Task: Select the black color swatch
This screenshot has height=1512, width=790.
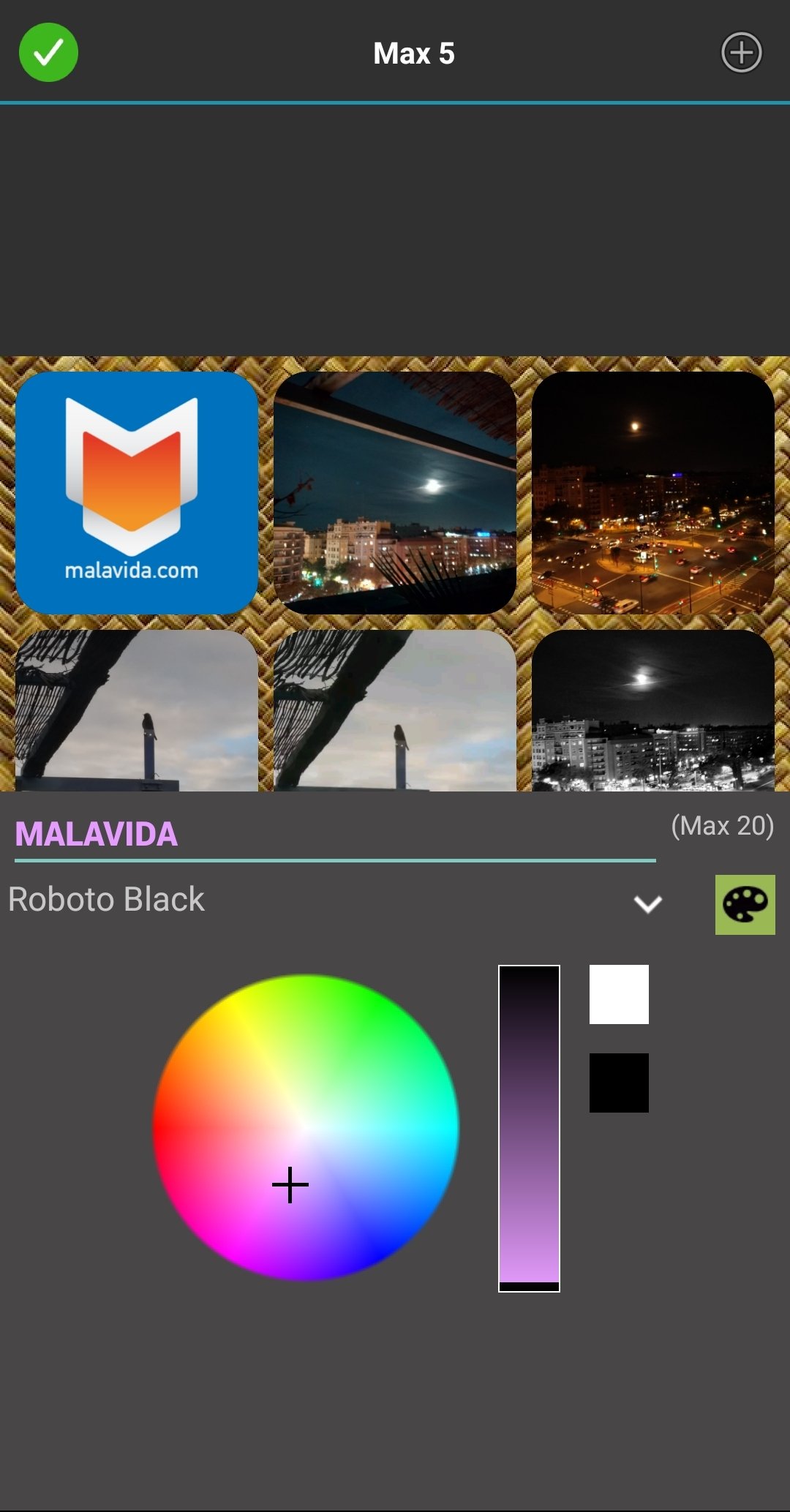Action: (619, 1083)
